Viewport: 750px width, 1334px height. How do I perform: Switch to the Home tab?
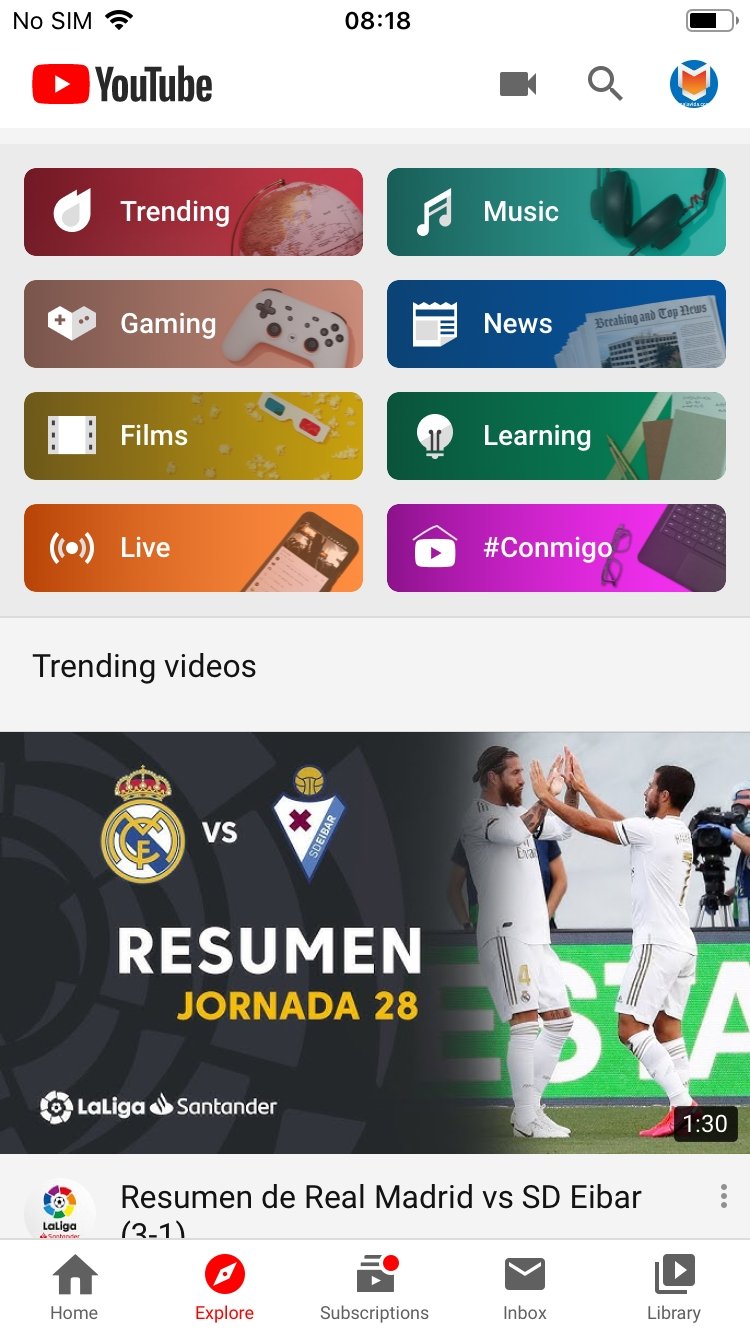click(x=75, y=1288)
